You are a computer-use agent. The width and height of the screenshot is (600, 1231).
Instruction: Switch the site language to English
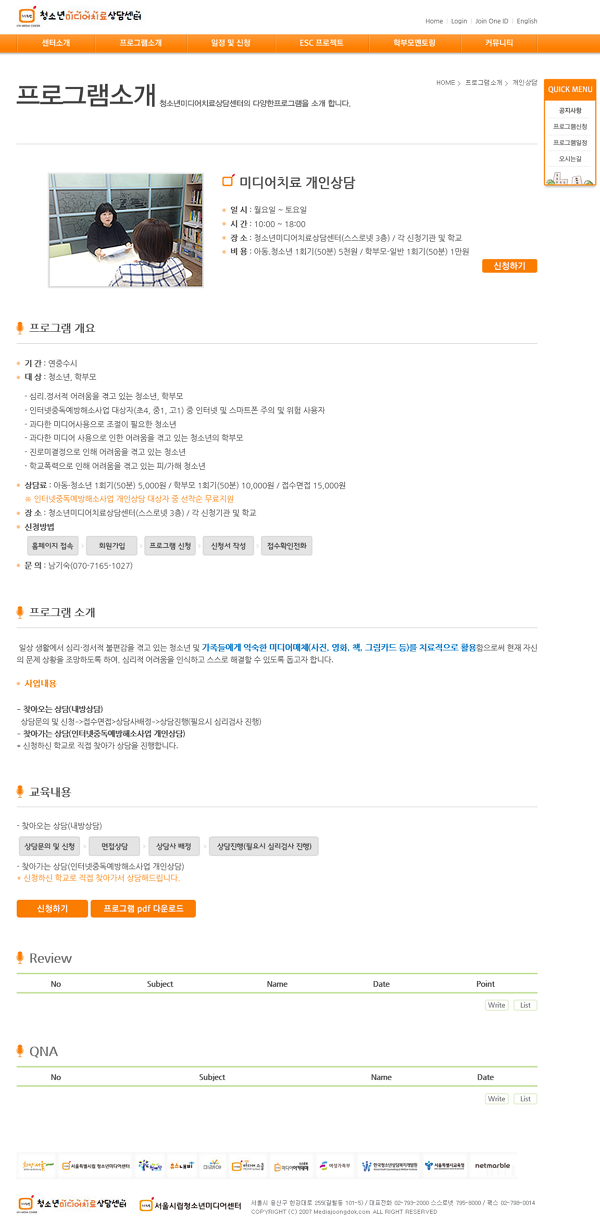527,20
